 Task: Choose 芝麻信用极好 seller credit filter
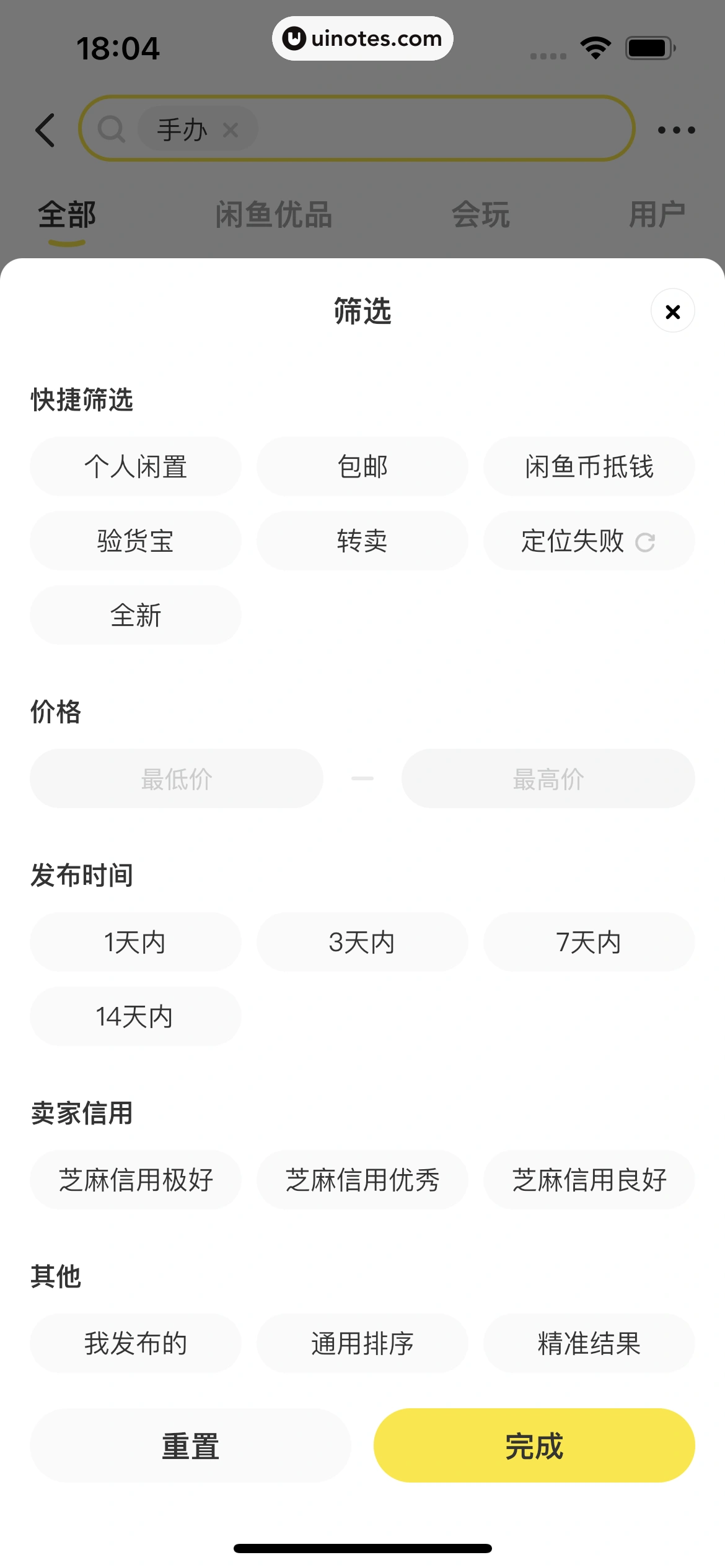click(135, 1180)
